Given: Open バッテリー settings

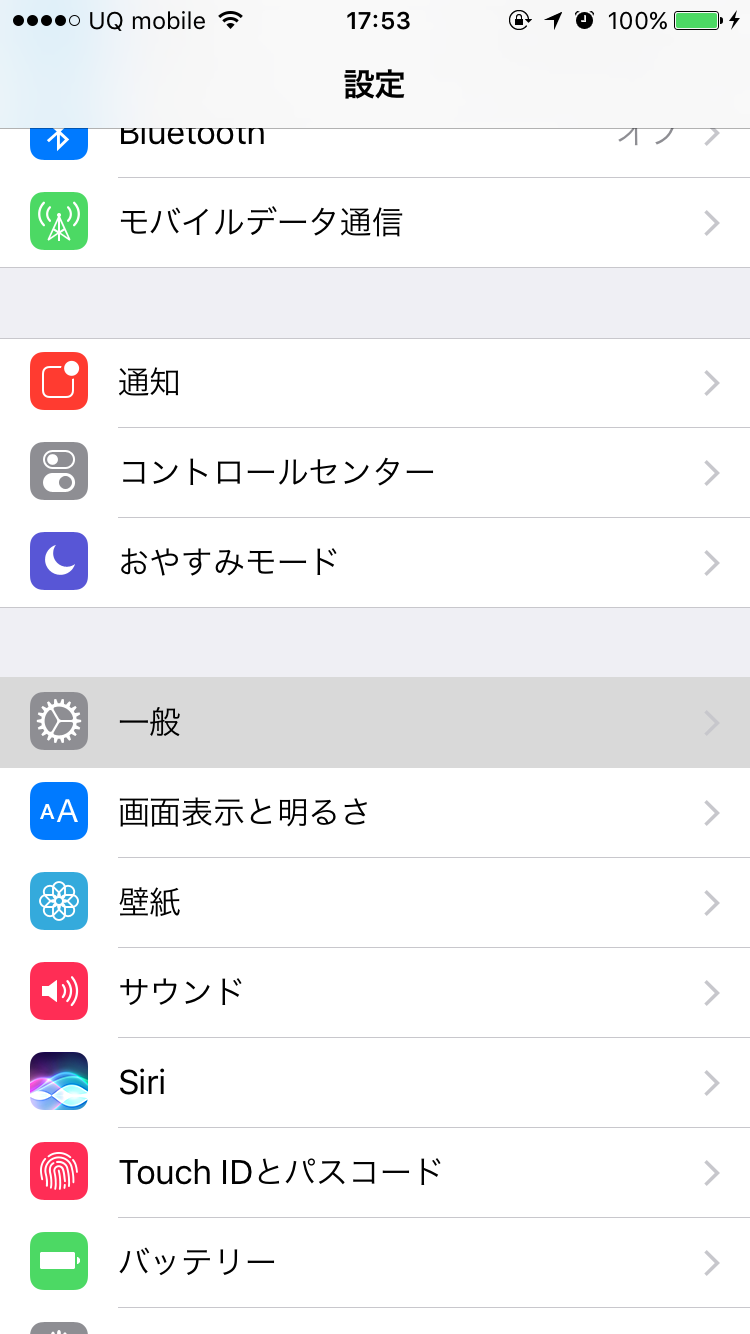Looking at the screenshot, I should coord(375,1261).
